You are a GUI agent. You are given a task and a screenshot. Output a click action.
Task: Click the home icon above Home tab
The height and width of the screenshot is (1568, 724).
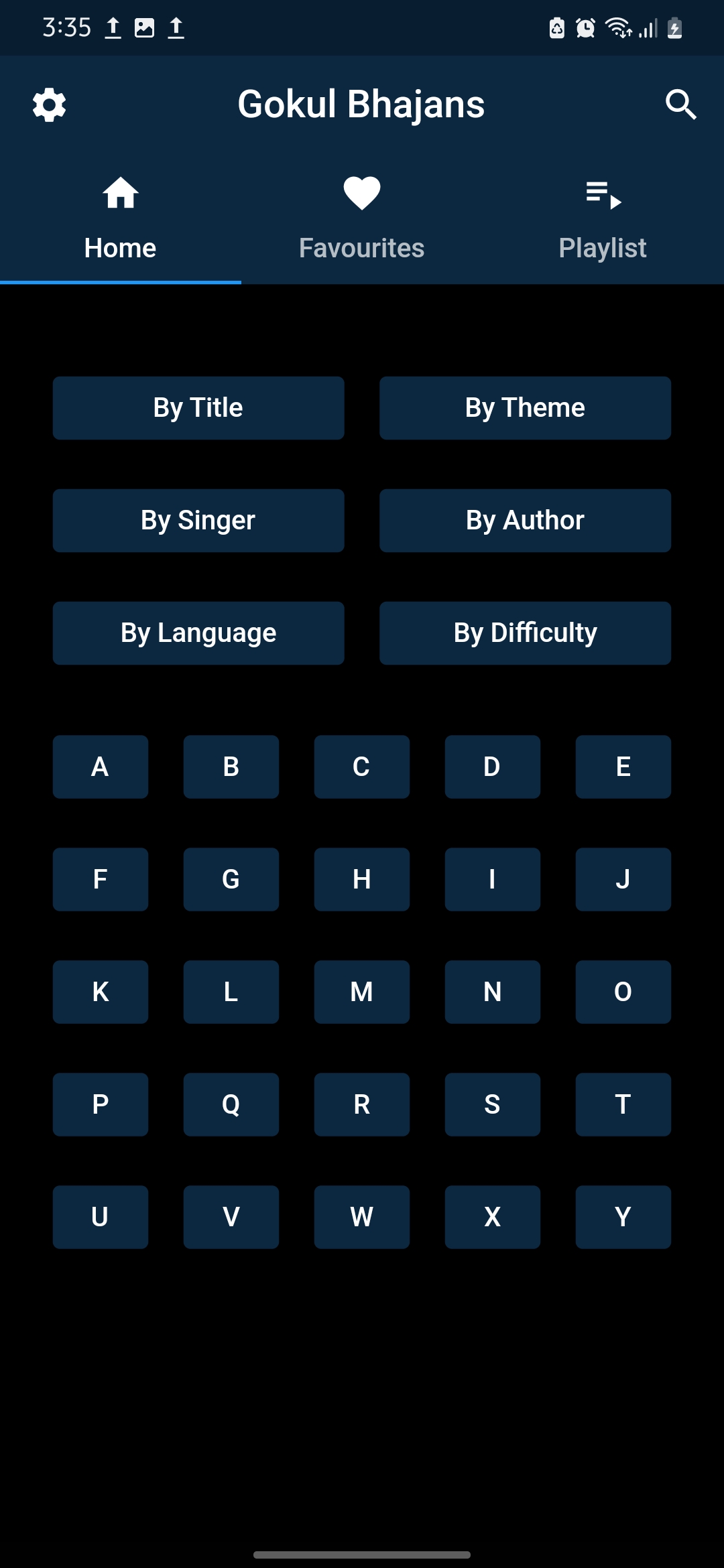[120, 194]
